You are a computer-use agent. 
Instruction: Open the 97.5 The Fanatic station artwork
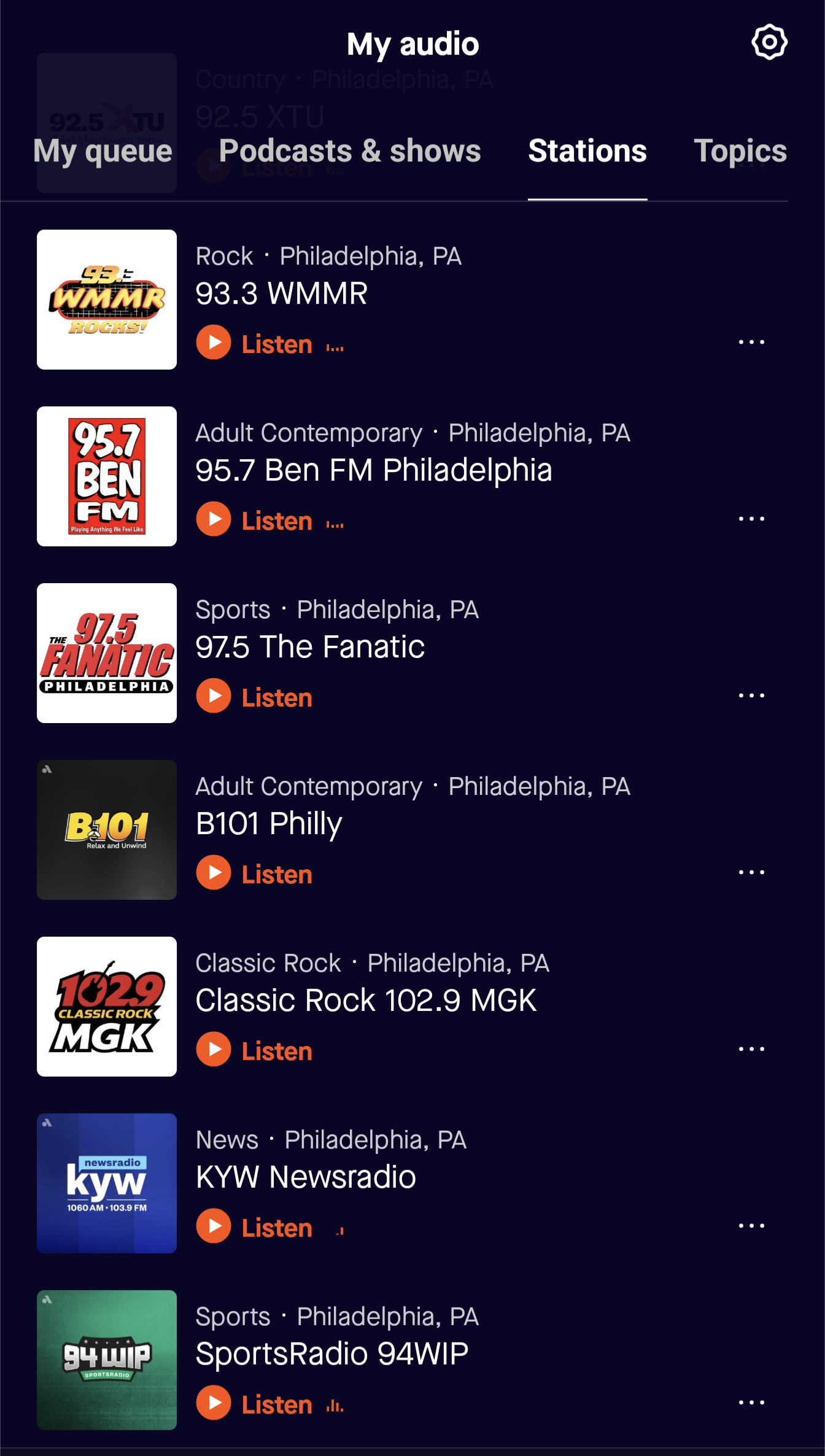click(x=107, y=653)
